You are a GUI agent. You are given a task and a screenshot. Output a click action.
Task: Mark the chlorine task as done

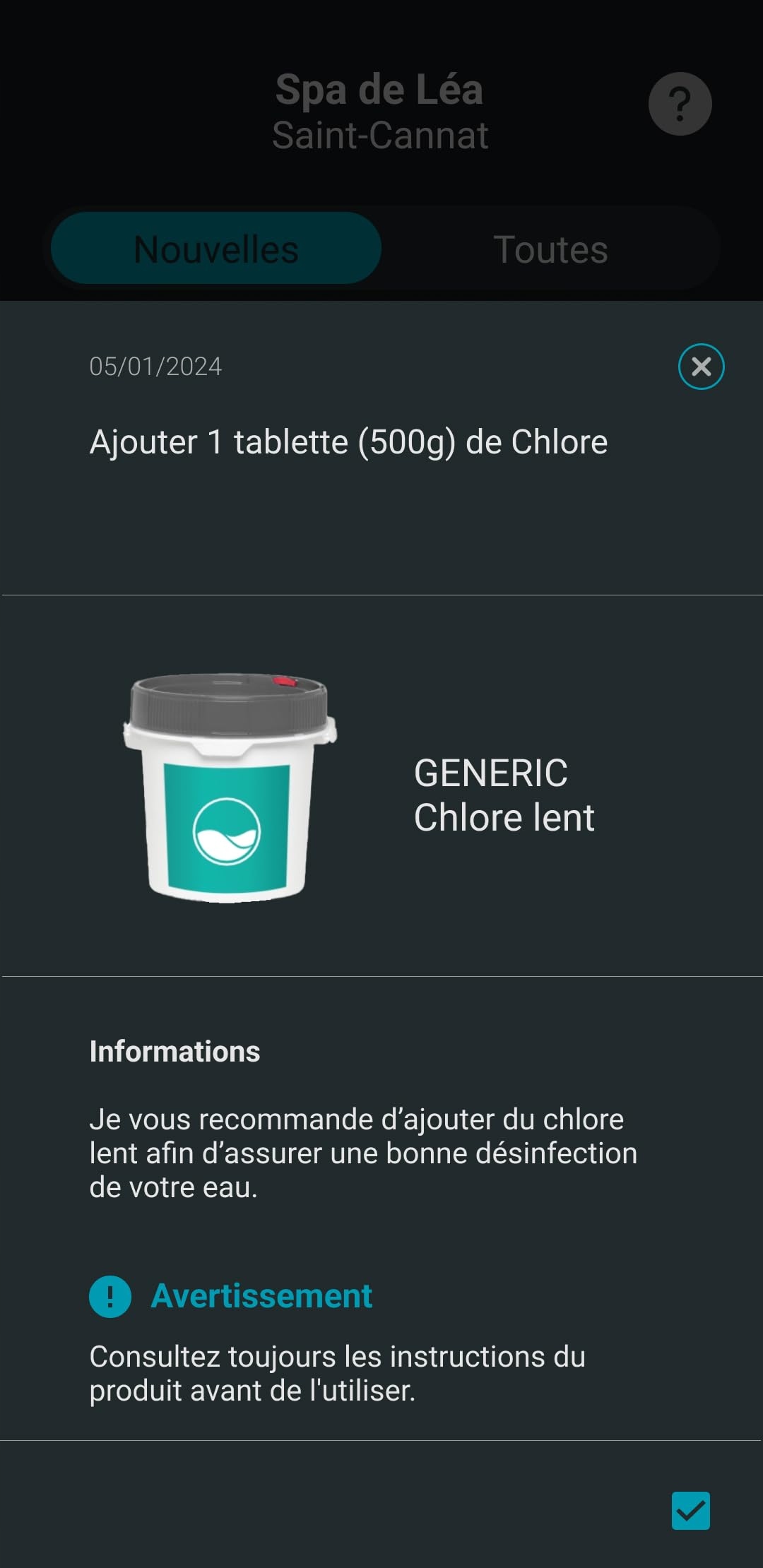pos(690,1511)
